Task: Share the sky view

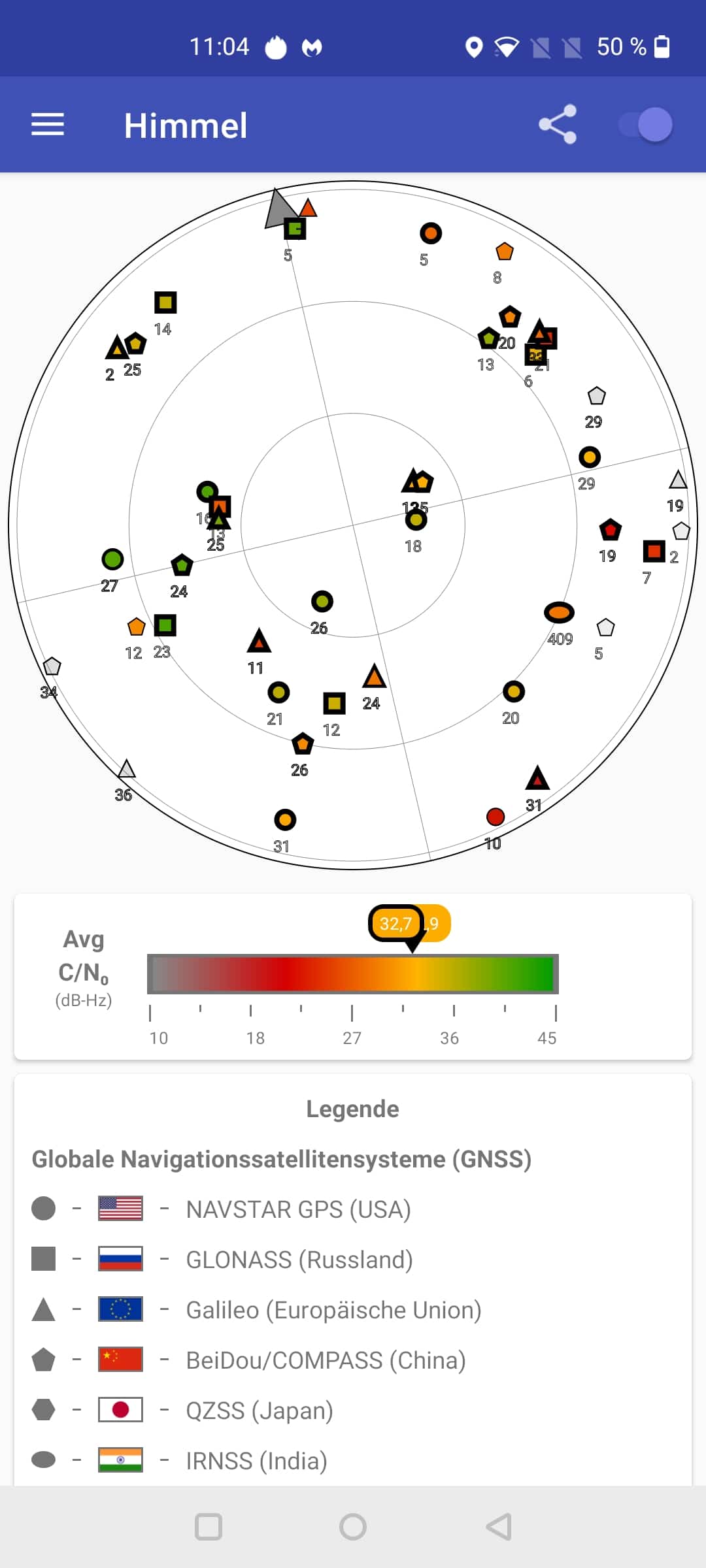Action: pyautogui.click(x=558, y=124)
